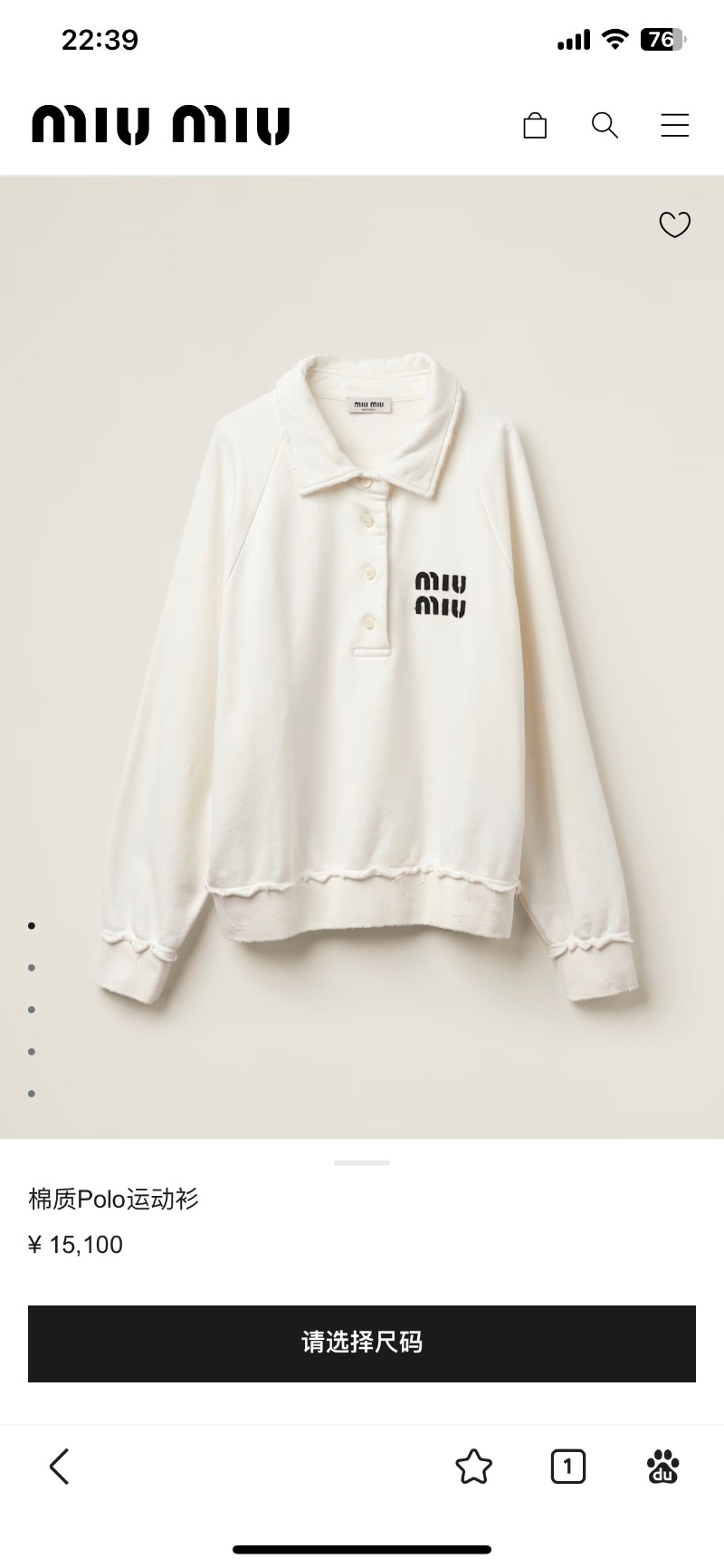Viewport: 724px width, 1568px height.
Task: Open the Miu Miu homepage logo
Action: (x=161, y=125)
